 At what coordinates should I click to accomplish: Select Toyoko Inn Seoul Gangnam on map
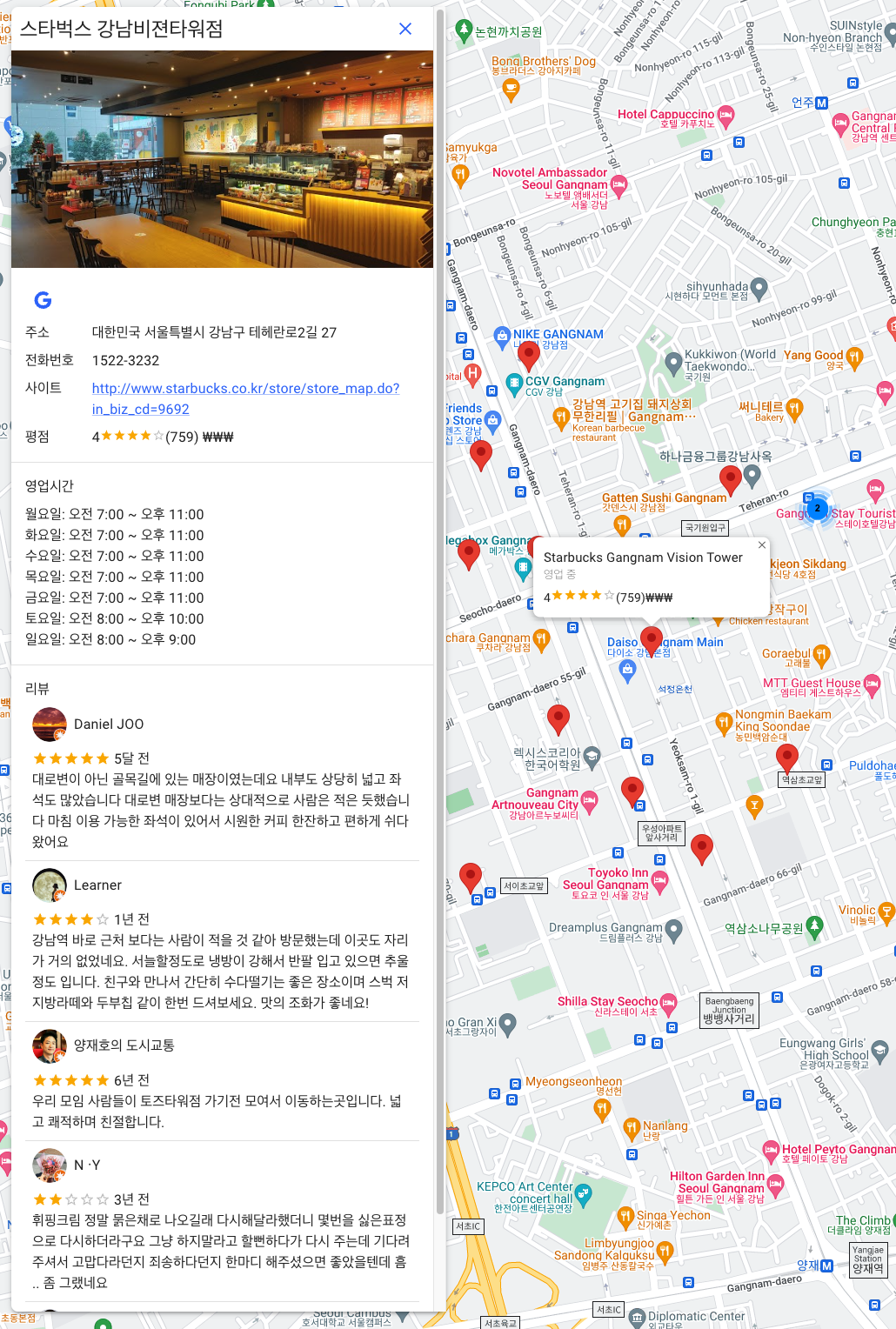click(x=659, y=882)
